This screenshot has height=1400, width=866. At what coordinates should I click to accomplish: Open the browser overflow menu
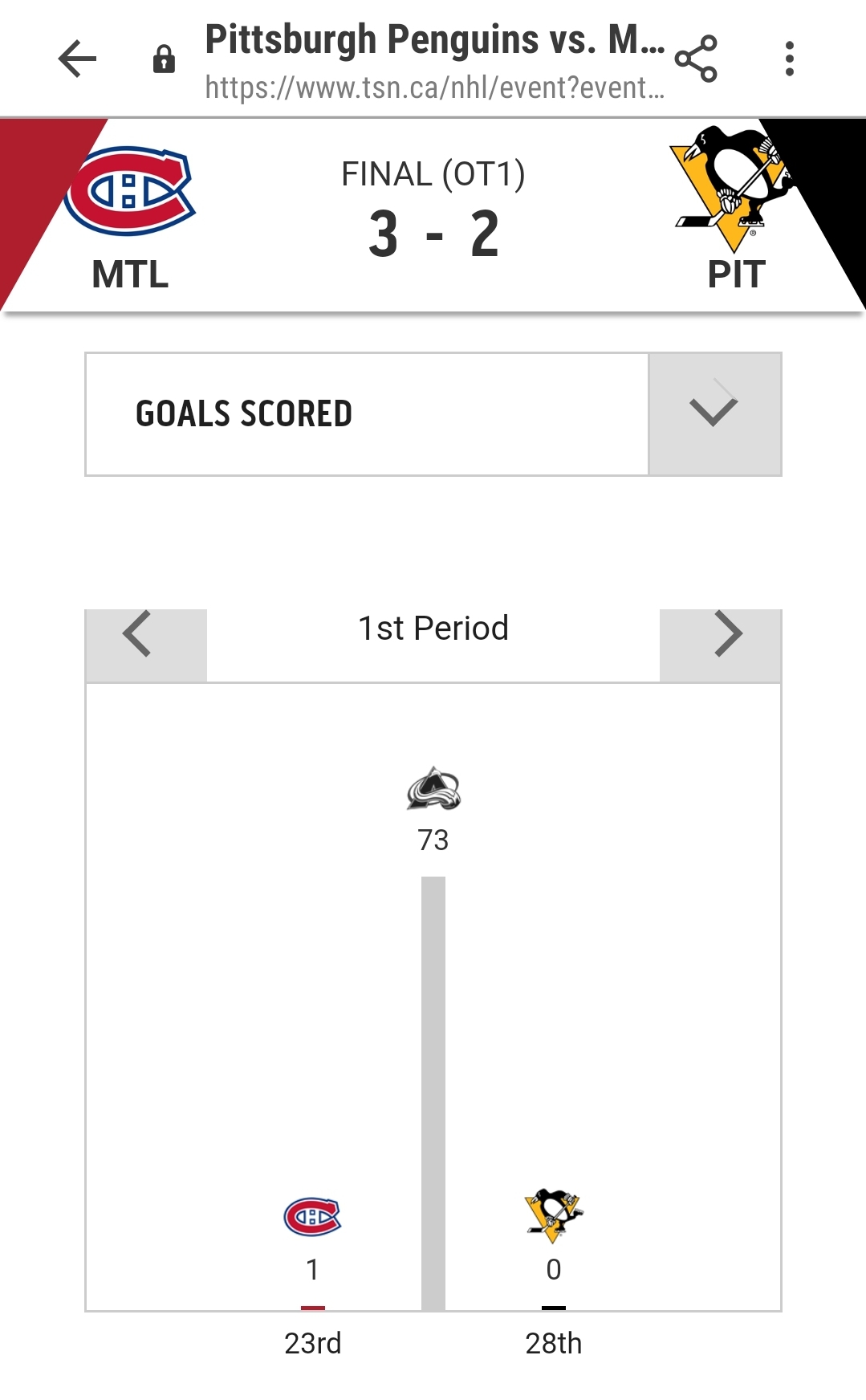coord(790,59)
